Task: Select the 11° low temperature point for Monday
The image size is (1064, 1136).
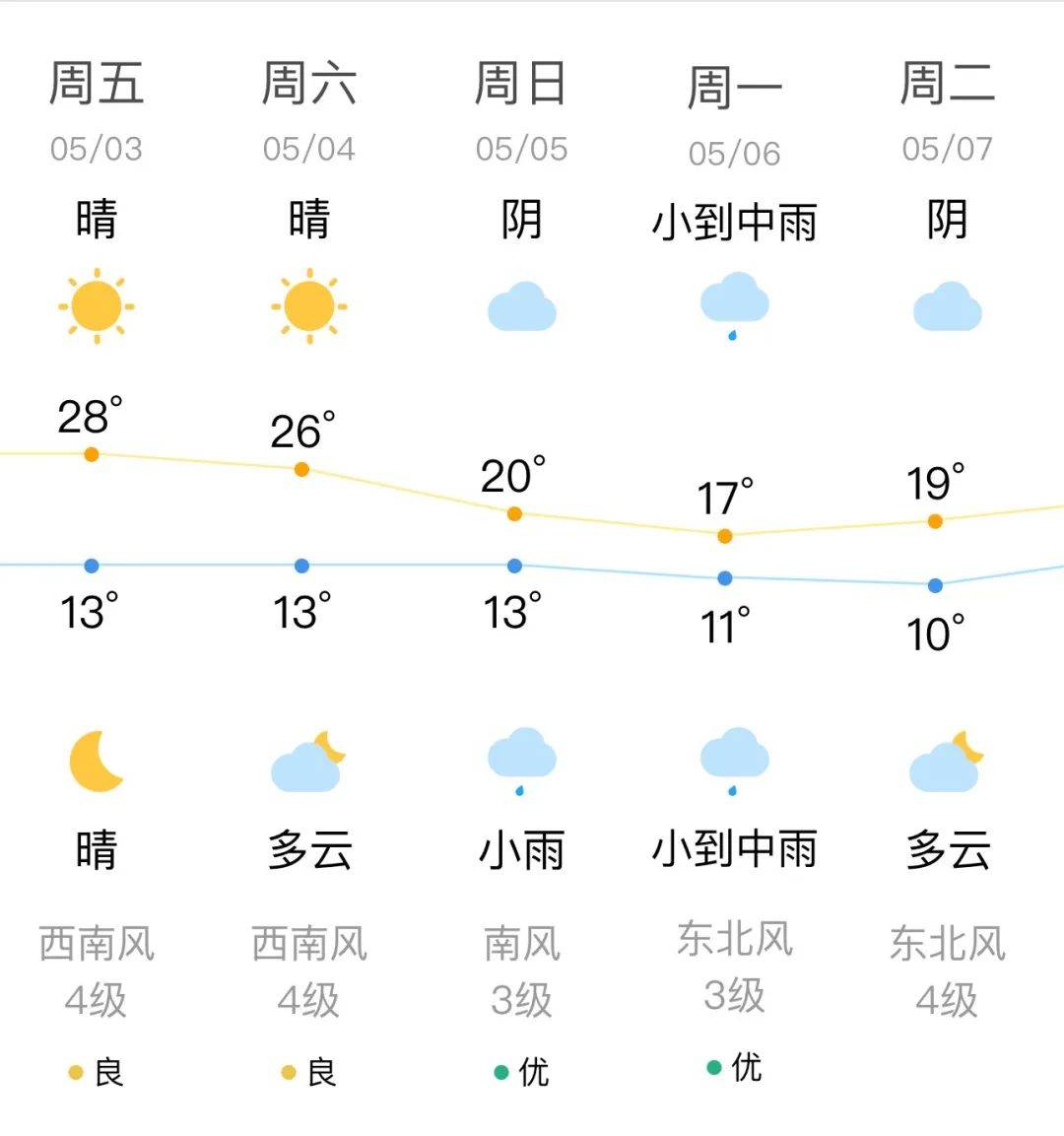Action: tap(726, 578)
